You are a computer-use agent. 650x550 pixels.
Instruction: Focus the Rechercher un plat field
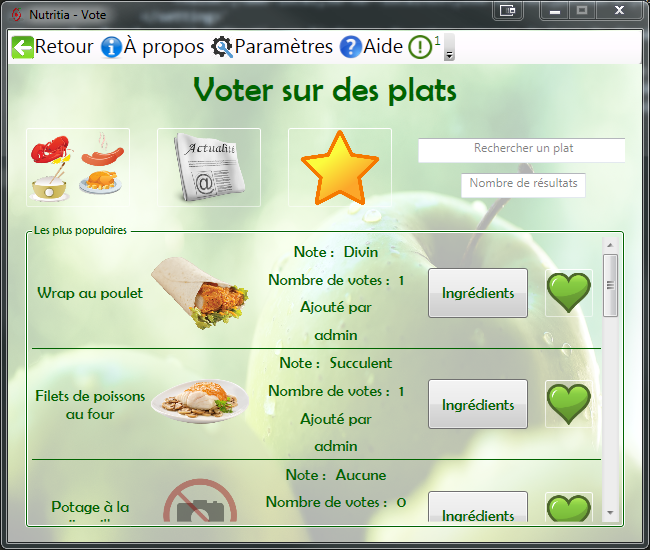click(522, 149)
